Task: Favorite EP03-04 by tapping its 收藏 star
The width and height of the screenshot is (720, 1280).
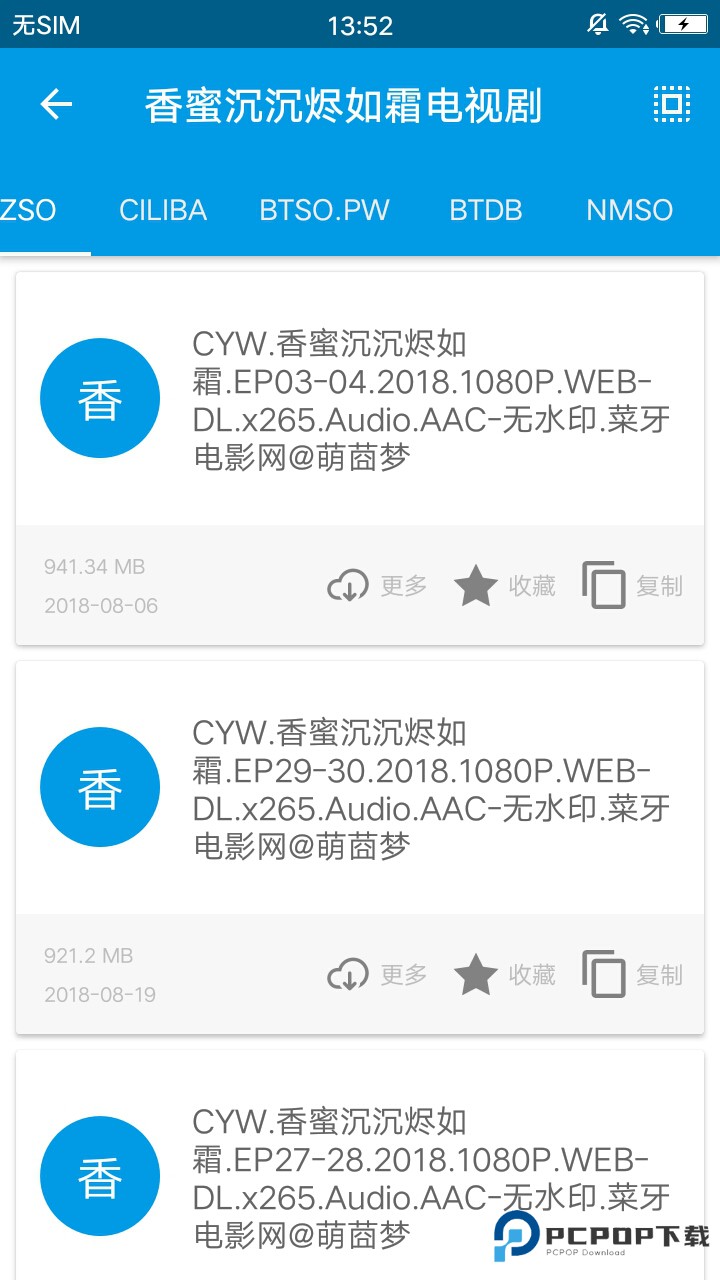Action: pyautogui.click(x=477, y=586)
